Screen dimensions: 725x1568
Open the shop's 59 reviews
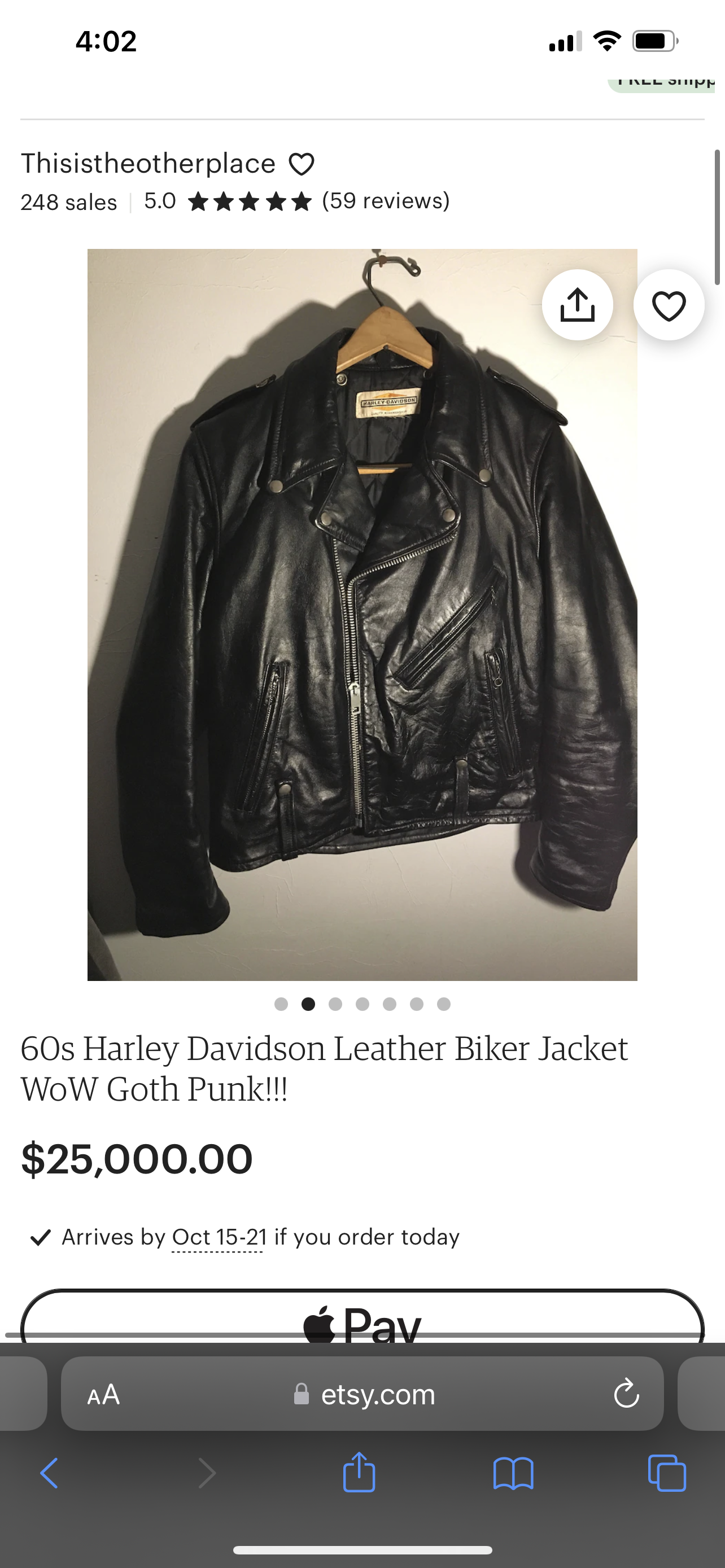pyautogui.click(x=385, y=201)
